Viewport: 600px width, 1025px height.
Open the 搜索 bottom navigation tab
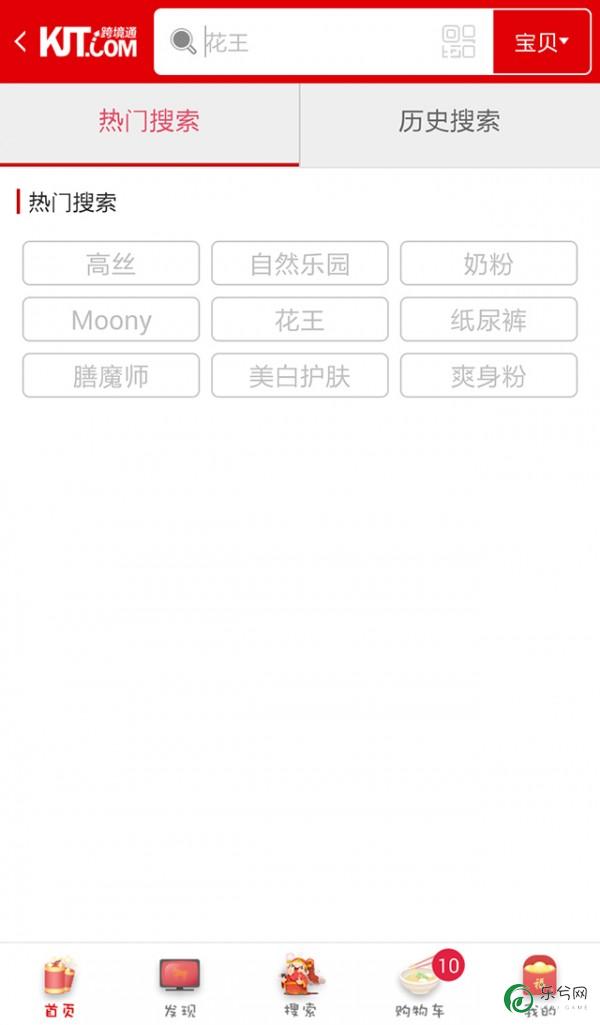[300, 986]
